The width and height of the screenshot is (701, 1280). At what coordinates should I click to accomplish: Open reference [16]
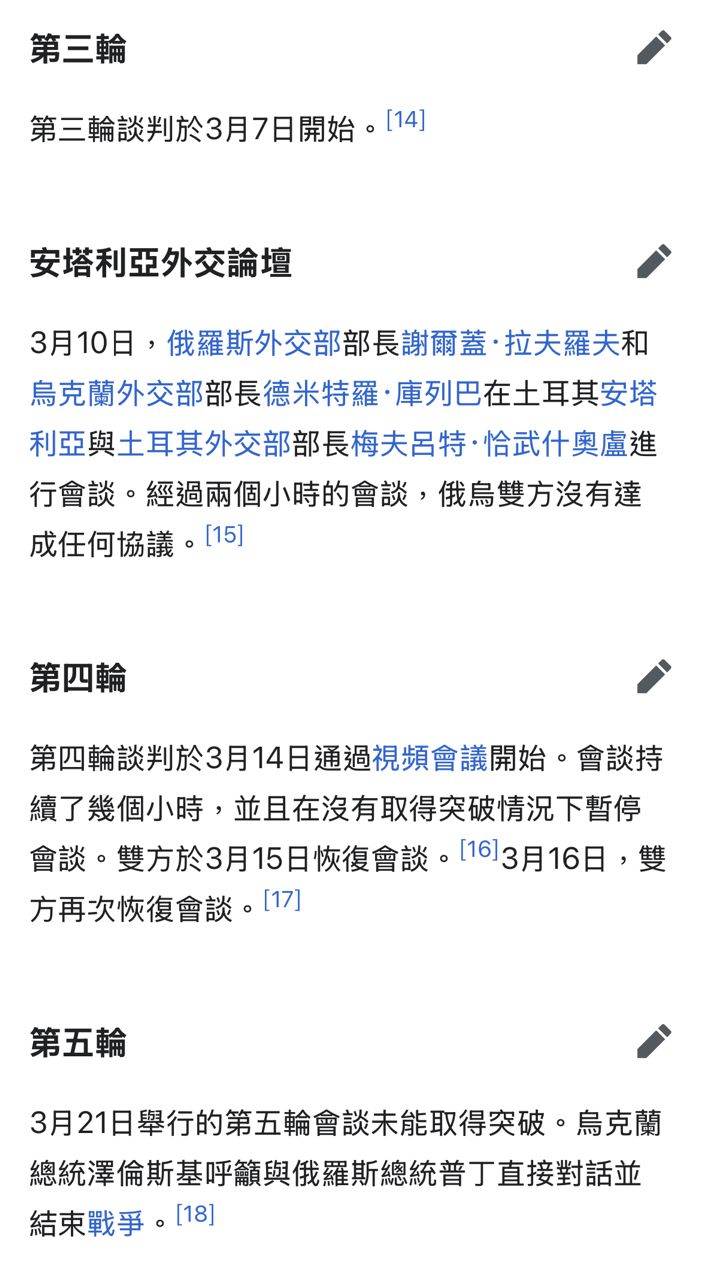tap(479, 851)
